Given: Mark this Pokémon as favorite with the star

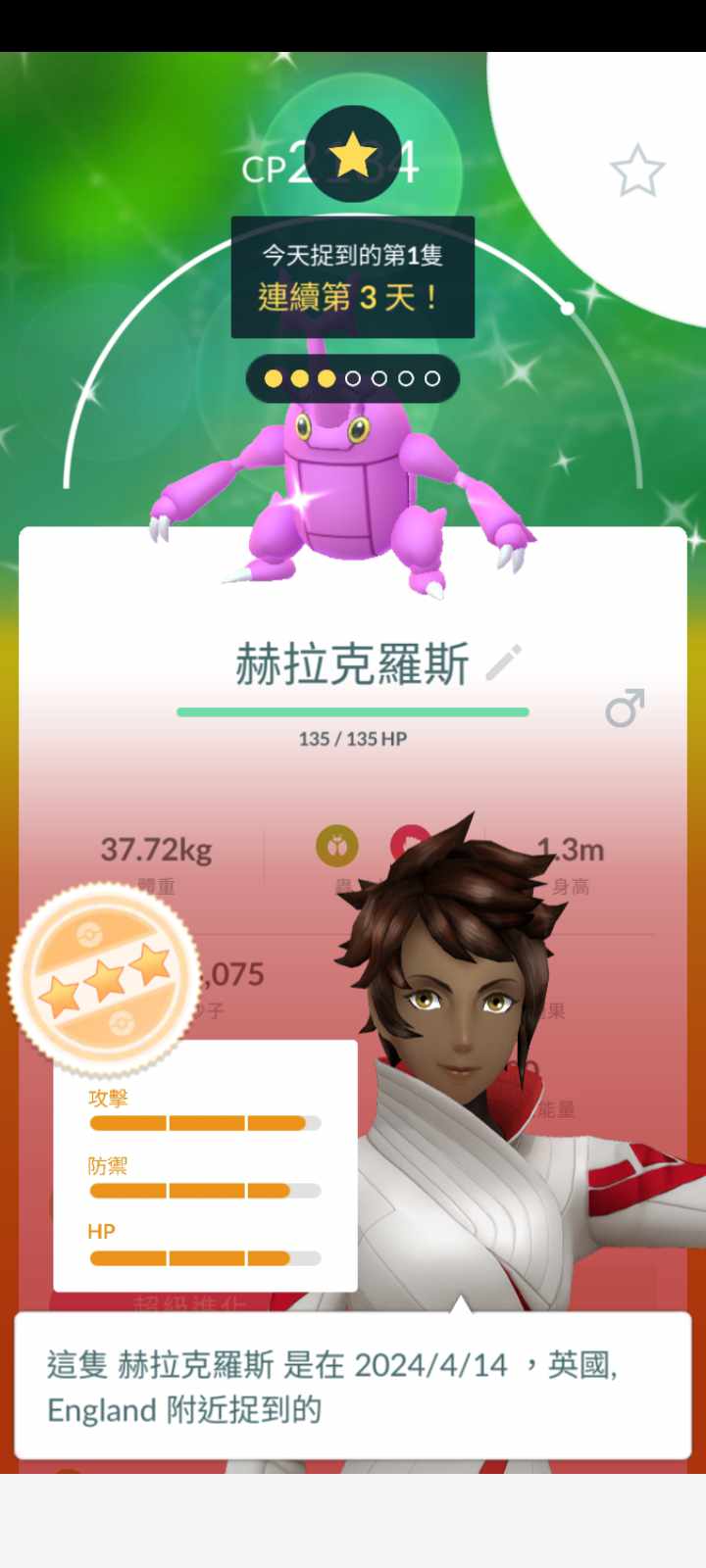Looking at the screenshot, I should click(x=637, y=171).
